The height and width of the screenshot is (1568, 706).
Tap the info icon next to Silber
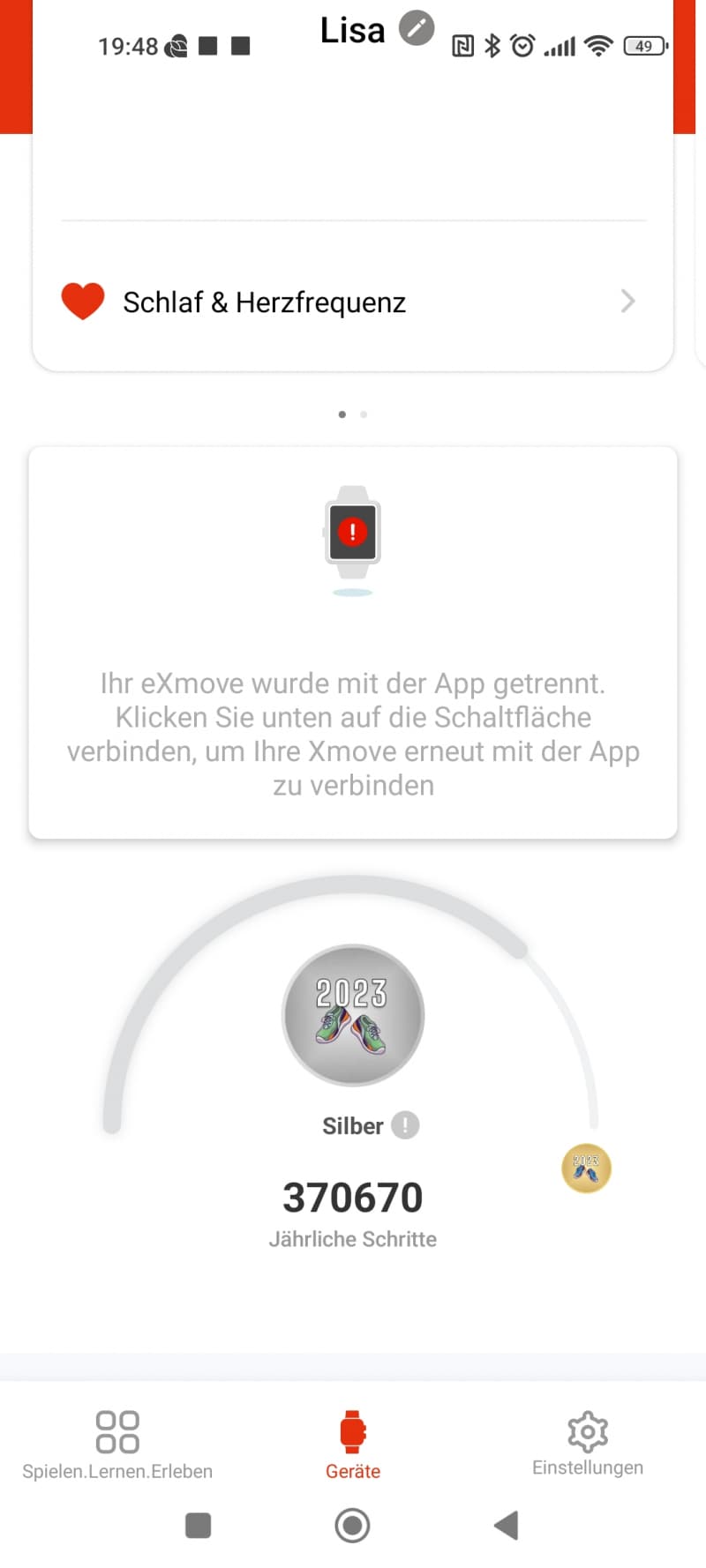[405, 1125]
